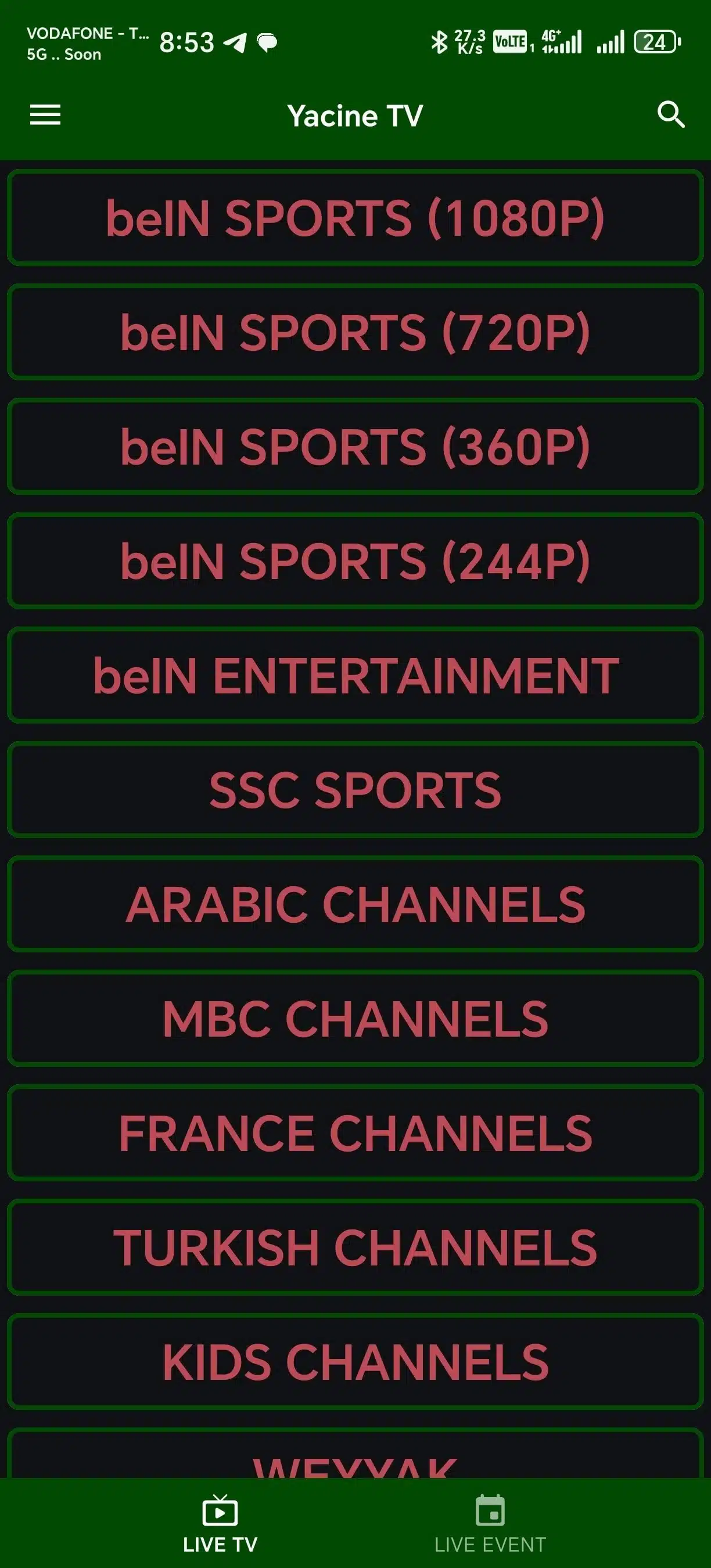This screenshot has width=711, height=1568.
Task: Select beIN SPORTS (360P)
Action: pyautogui.click(x=355, y=446)
